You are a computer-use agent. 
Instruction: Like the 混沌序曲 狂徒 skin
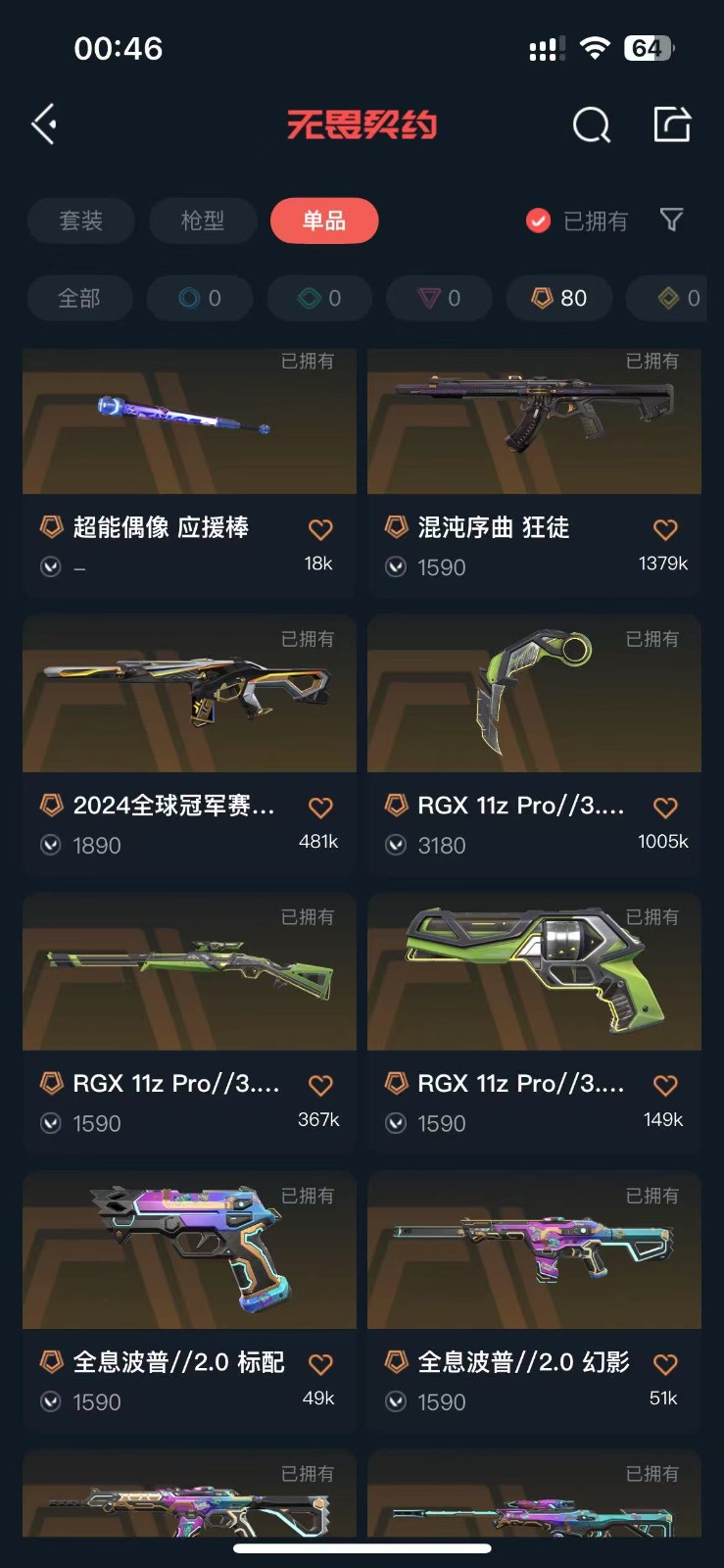(x=665, y=530)
